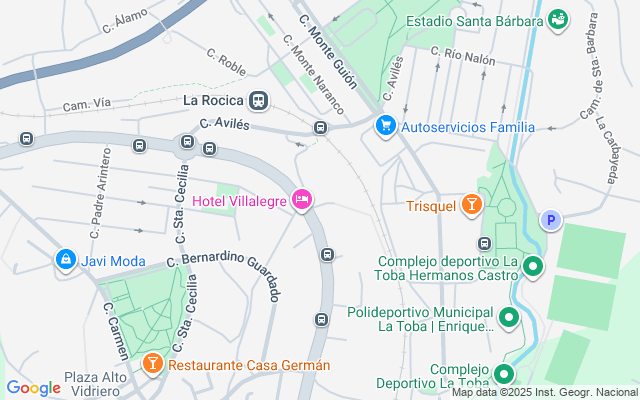Select the Restaurante Casa Germán marker

click(x=152, y=364)
